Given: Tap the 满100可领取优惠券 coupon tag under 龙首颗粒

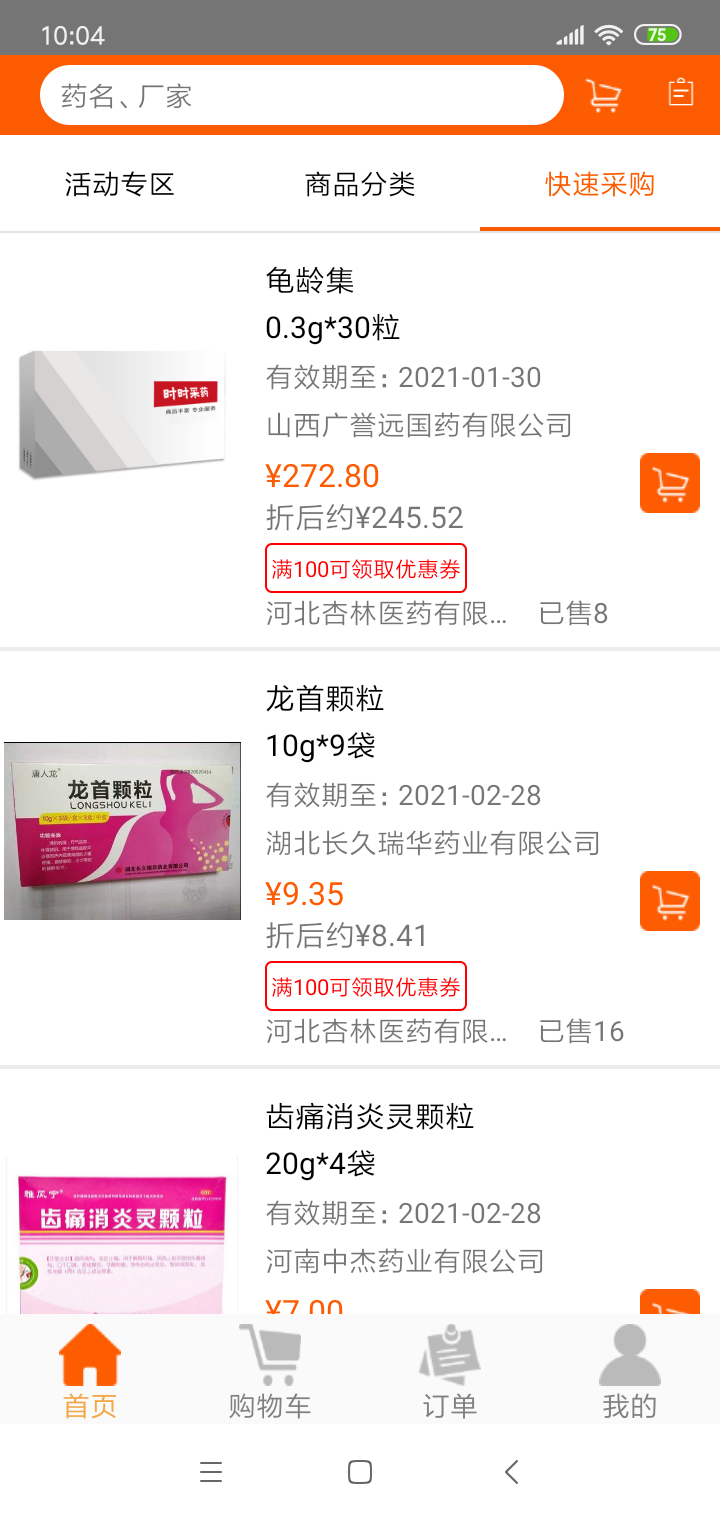Looking at the screenshot, I should click(x=366, y=987).
